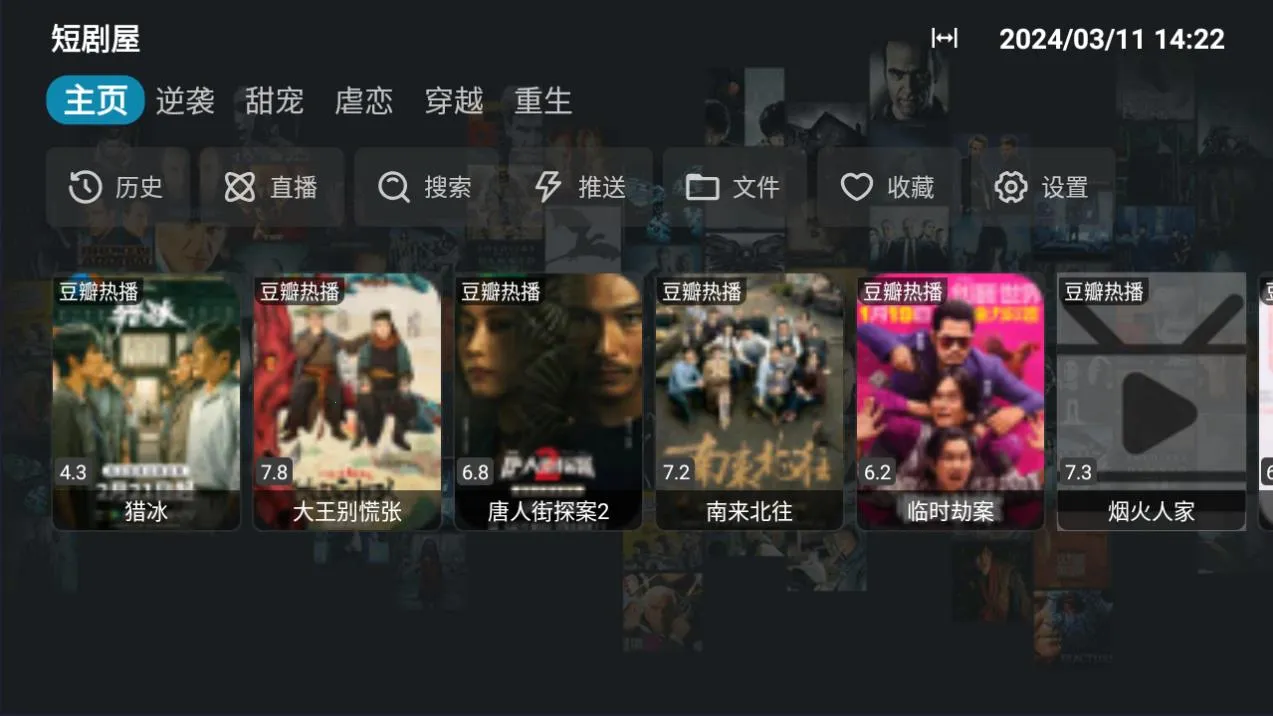
Task: Open the 虐恋 tab
Action: tap(364, 101)
